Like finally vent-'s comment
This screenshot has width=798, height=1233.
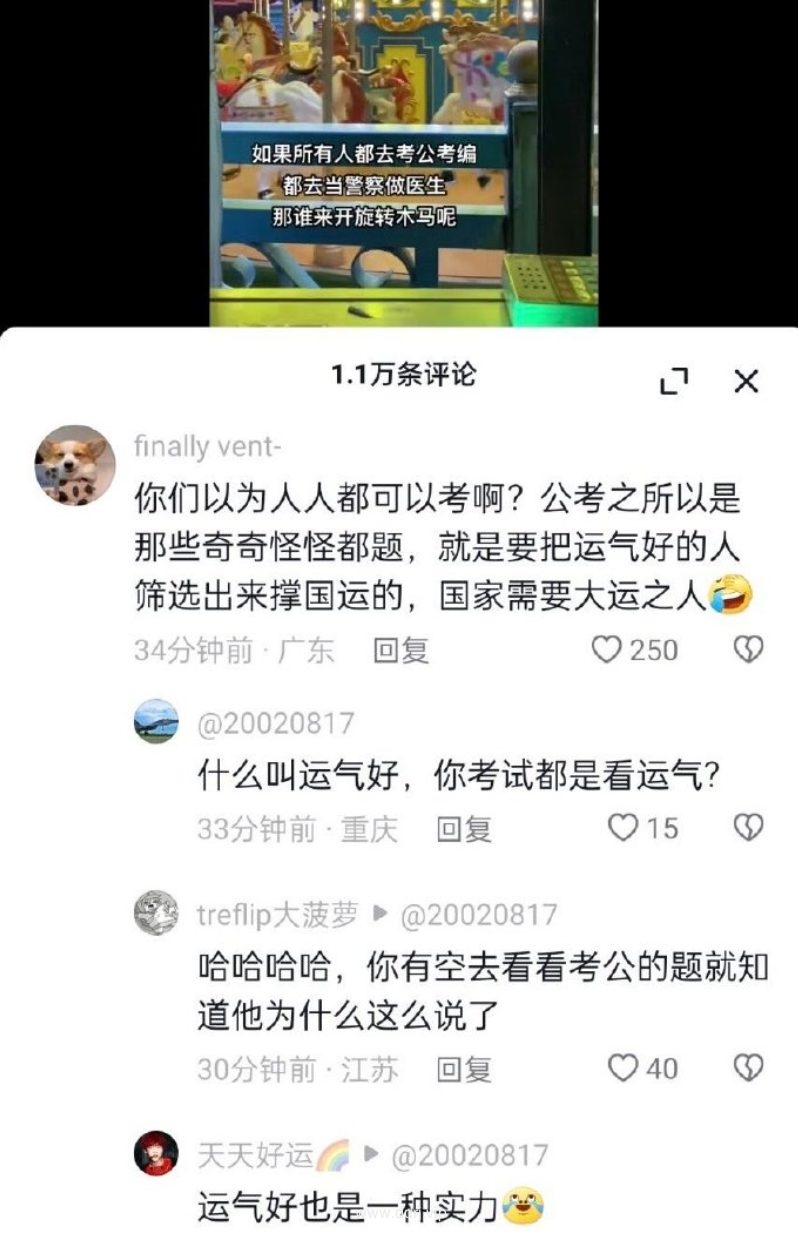[x=608, y=650]
